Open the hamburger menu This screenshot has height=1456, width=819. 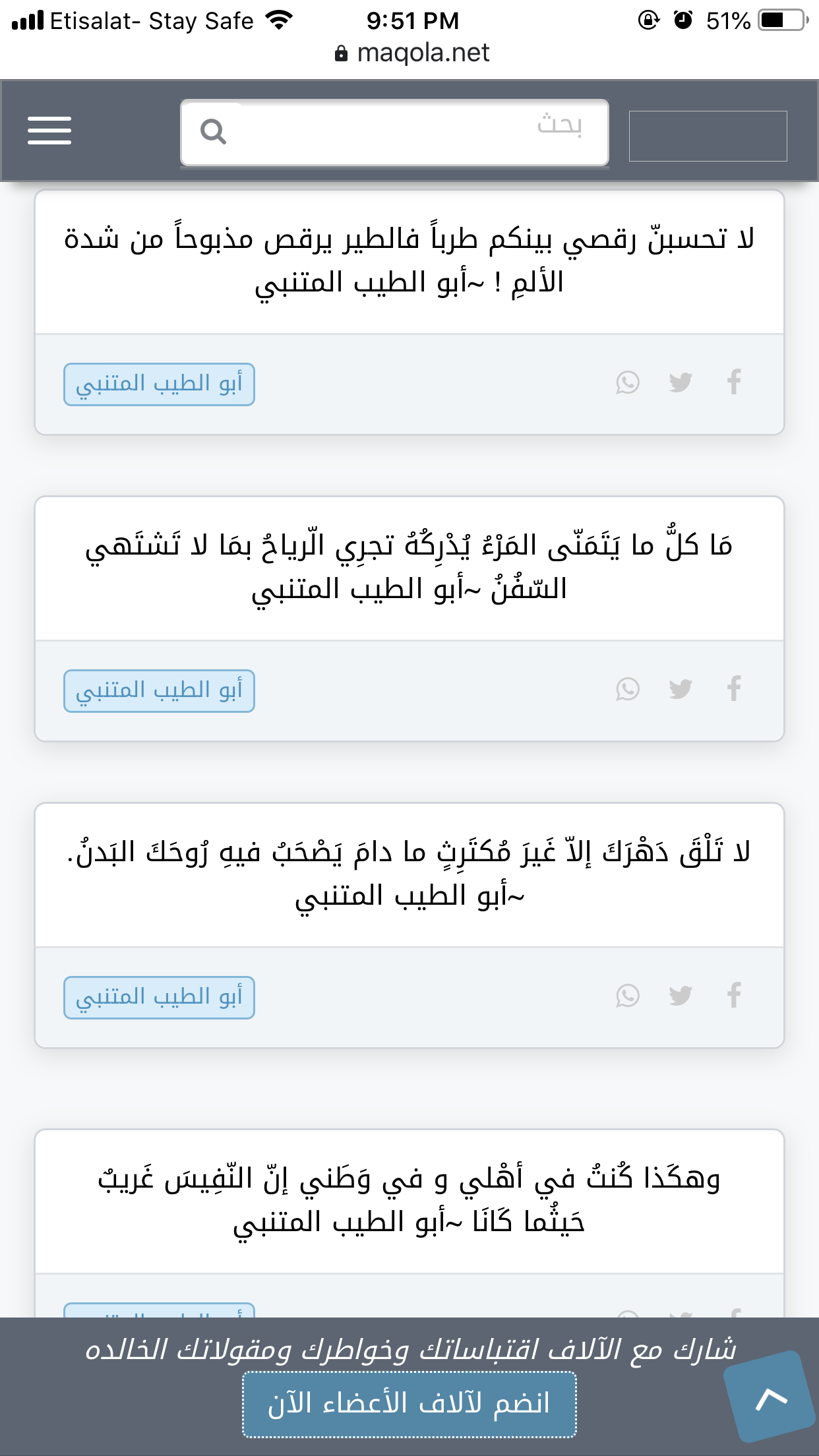click(x=49, y=131)
